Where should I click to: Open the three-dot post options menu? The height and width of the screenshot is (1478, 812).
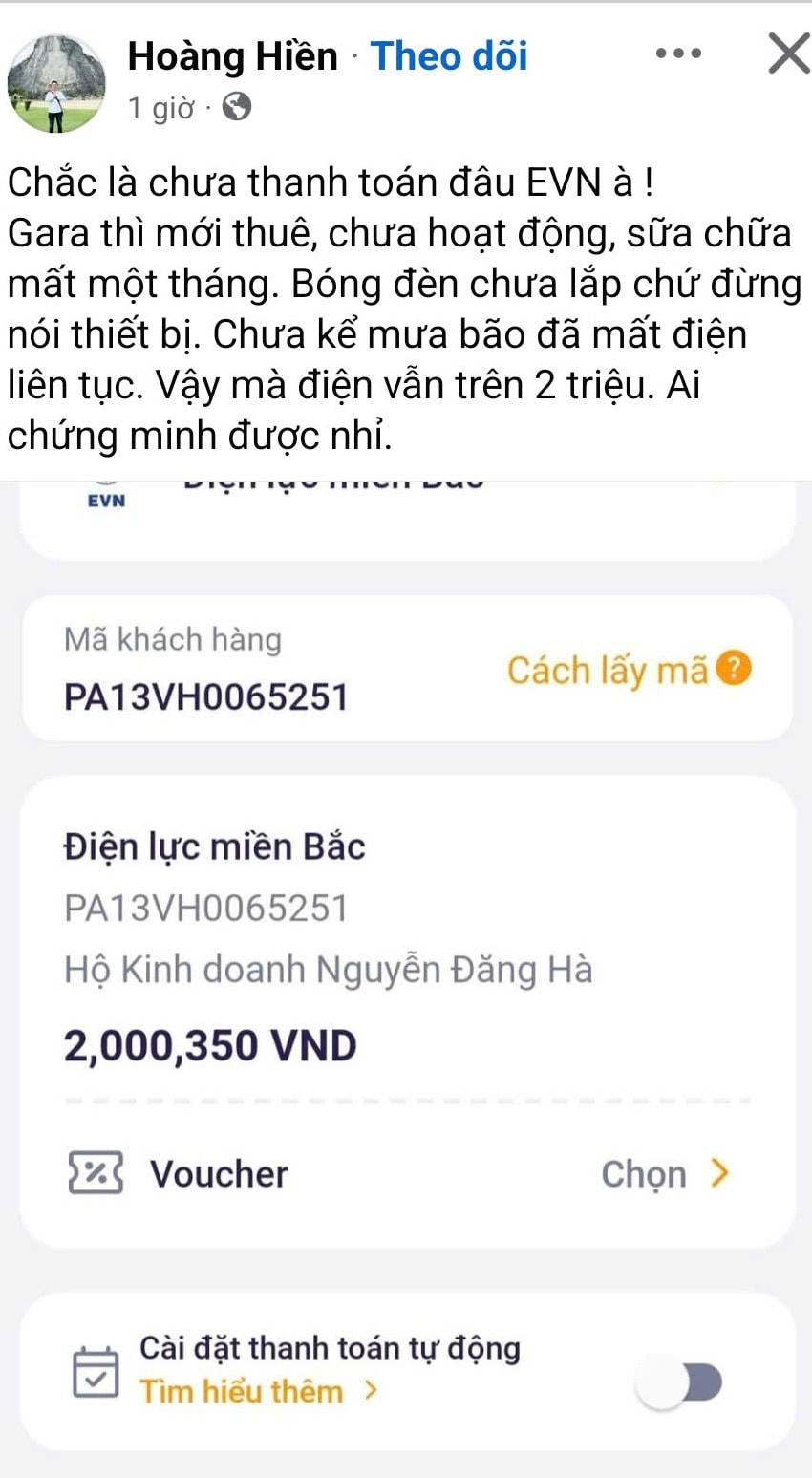point(678,54)
